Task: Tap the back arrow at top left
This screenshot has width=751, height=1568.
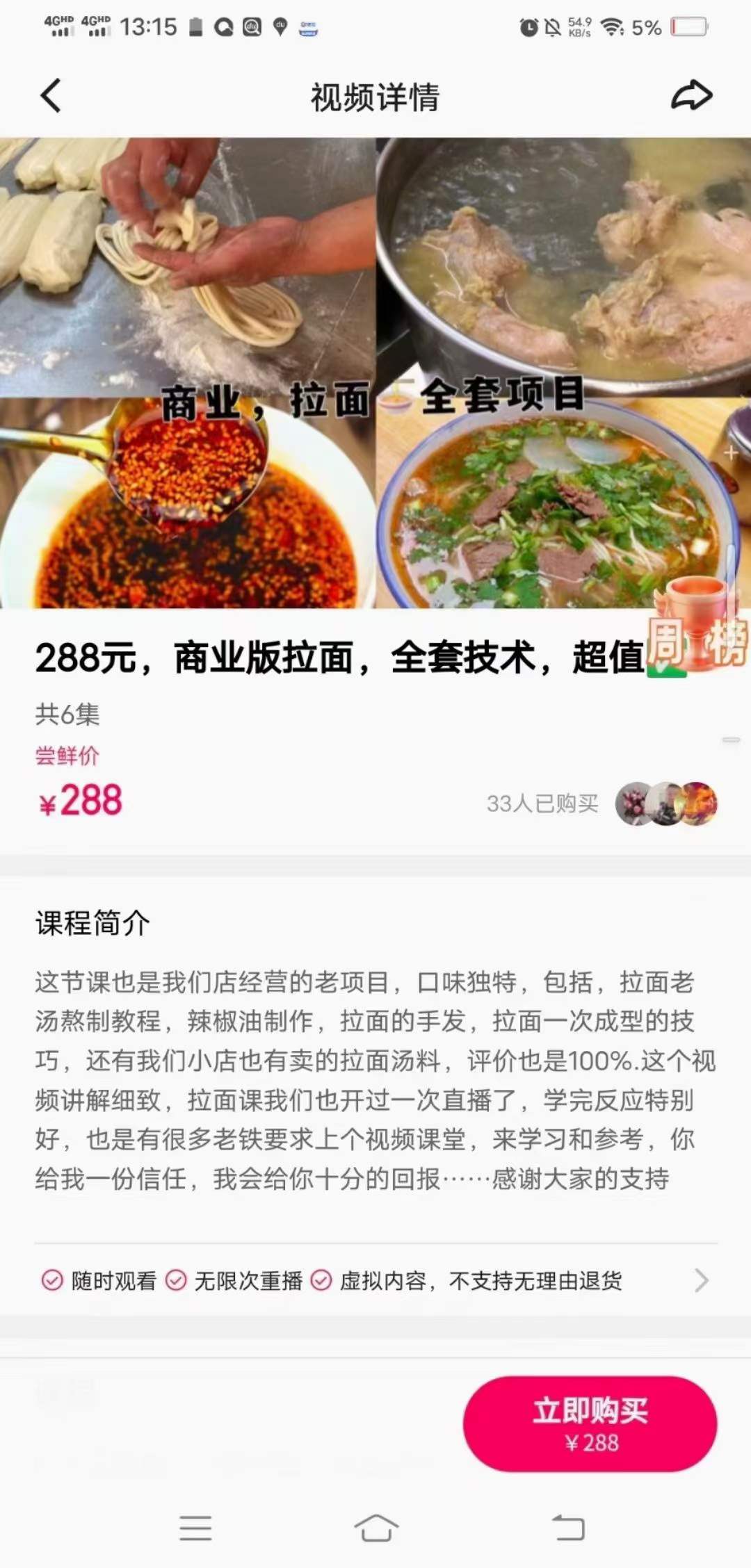Action: tap(50, 96)
